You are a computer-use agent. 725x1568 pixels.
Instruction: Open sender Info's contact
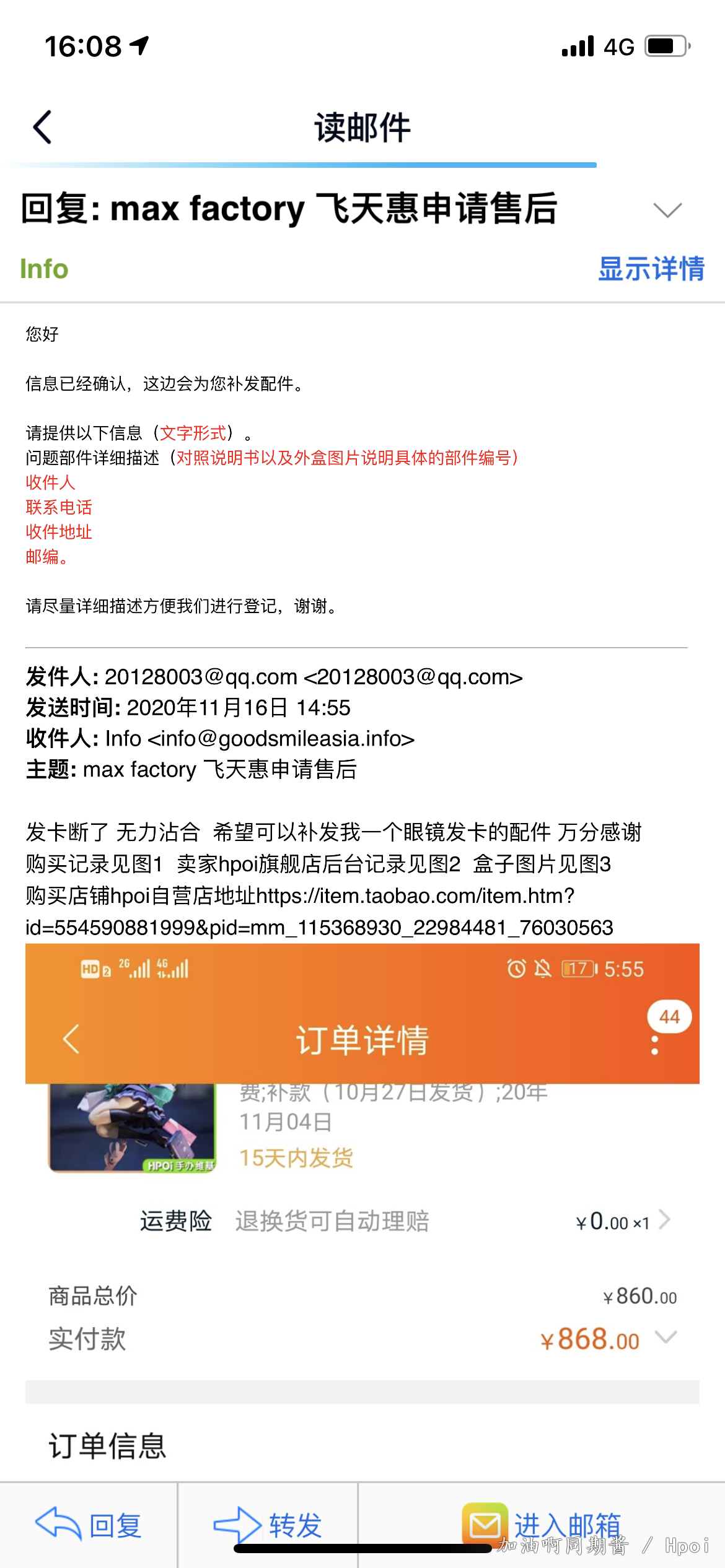click(x=44, y=269)
